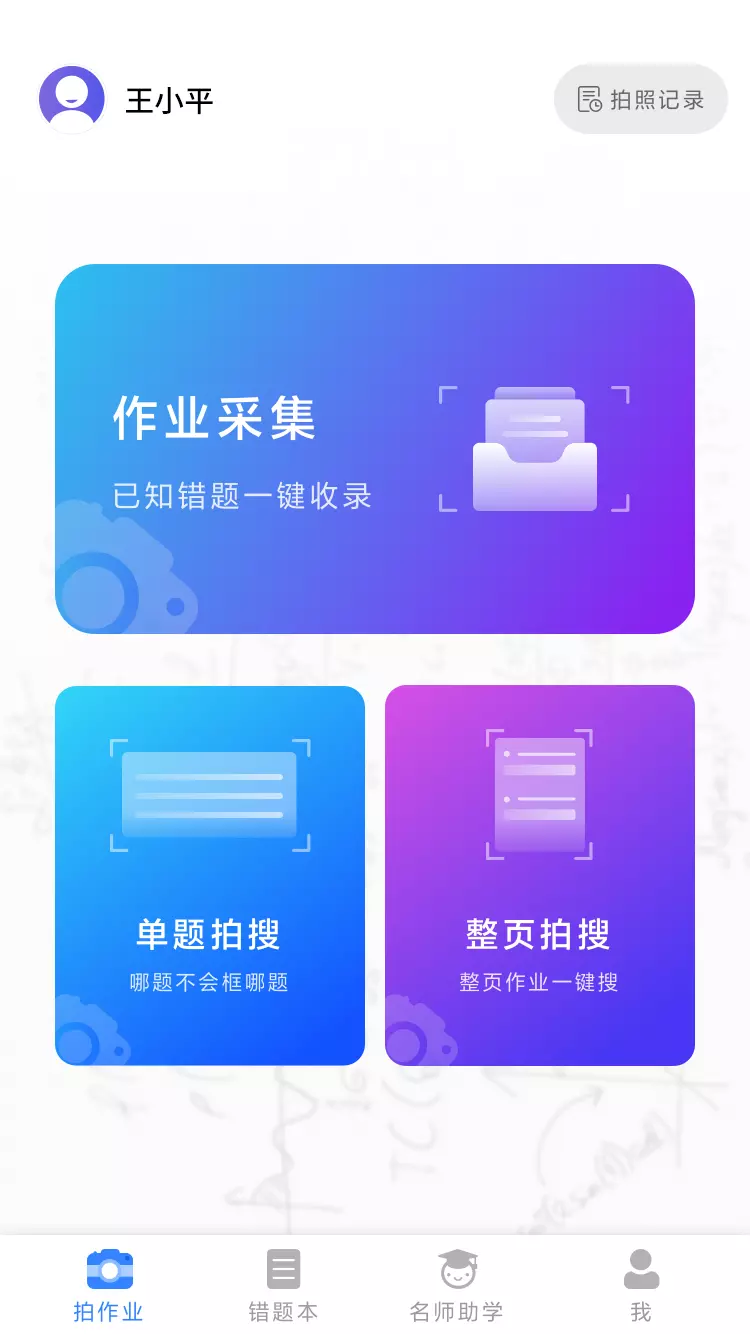Click the subtitle 哪题不会框哪题
The height and width of the screenshot is (1334, 750).
coord(209,982)
